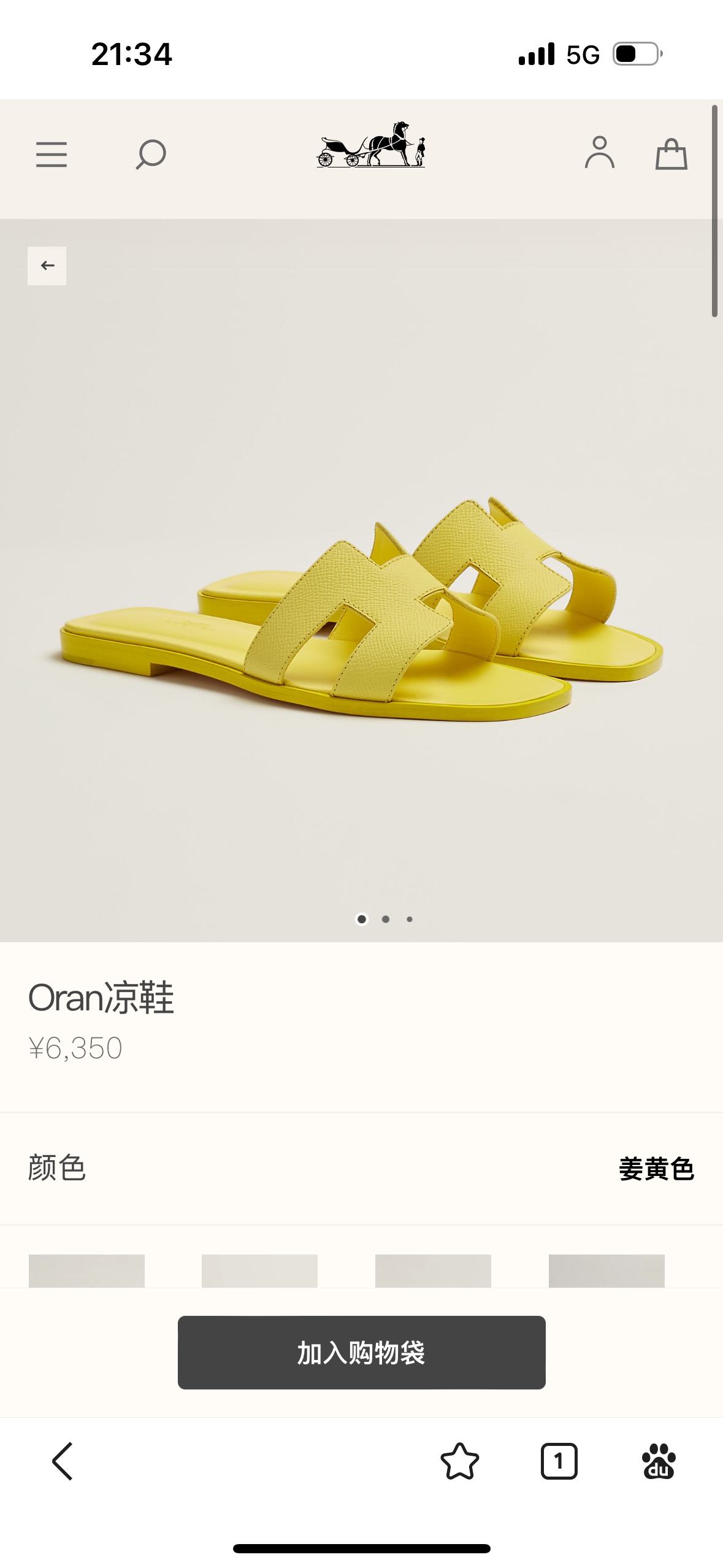723x1568 pixels.
Task: Open the search magnifier icon
Action: point(151,154)
